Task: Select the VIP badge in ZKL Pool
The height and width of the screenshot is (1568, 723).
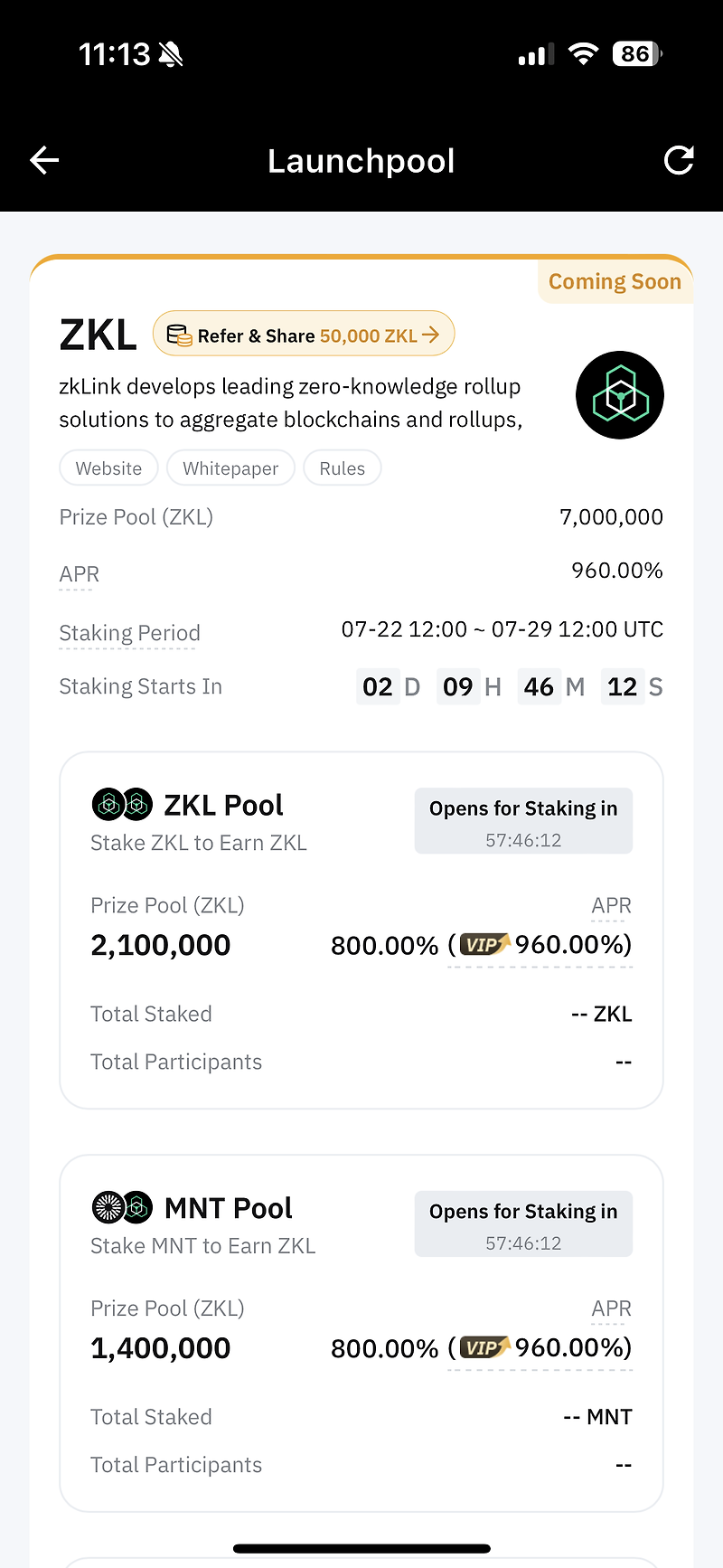Action: [483, 943]
